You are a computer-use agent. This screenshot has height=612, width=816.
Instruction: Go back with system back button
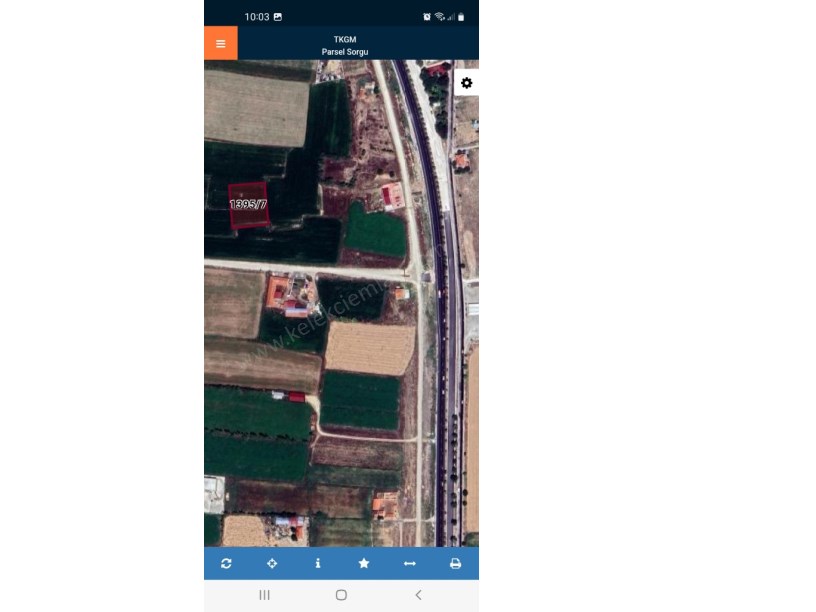coord(418,595)
